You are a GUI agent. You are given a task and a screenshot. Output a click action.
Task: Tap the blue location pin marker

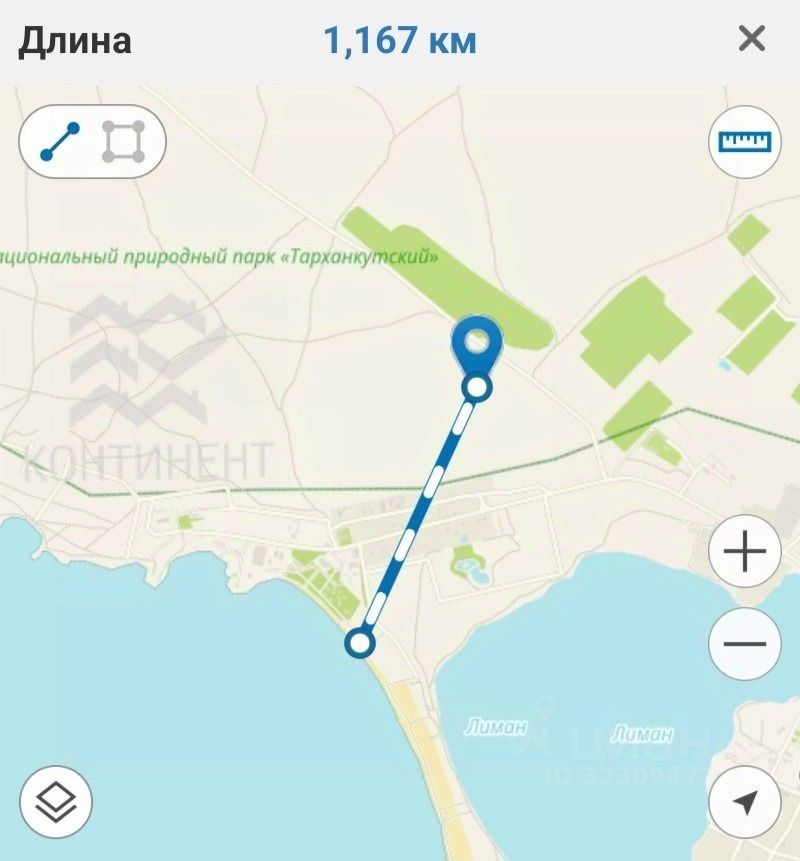(477, 344)
